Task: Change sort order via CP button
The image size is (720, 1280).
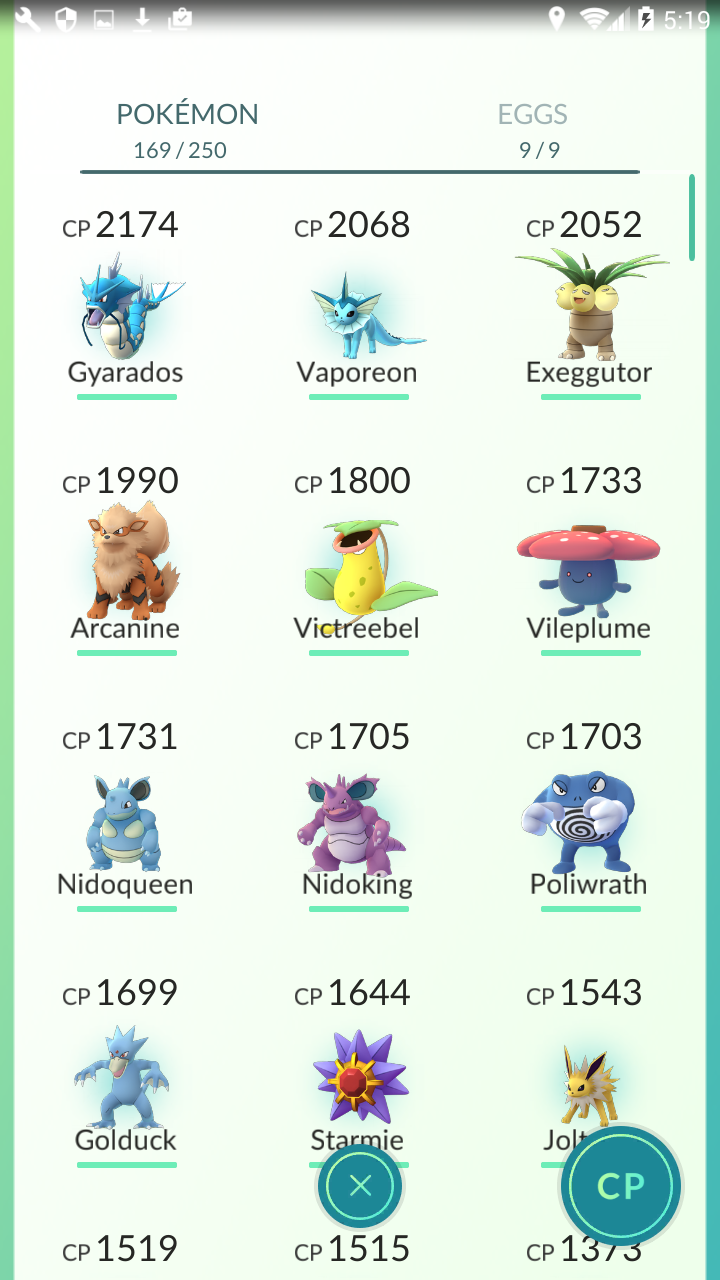Action: (620, 1186)
